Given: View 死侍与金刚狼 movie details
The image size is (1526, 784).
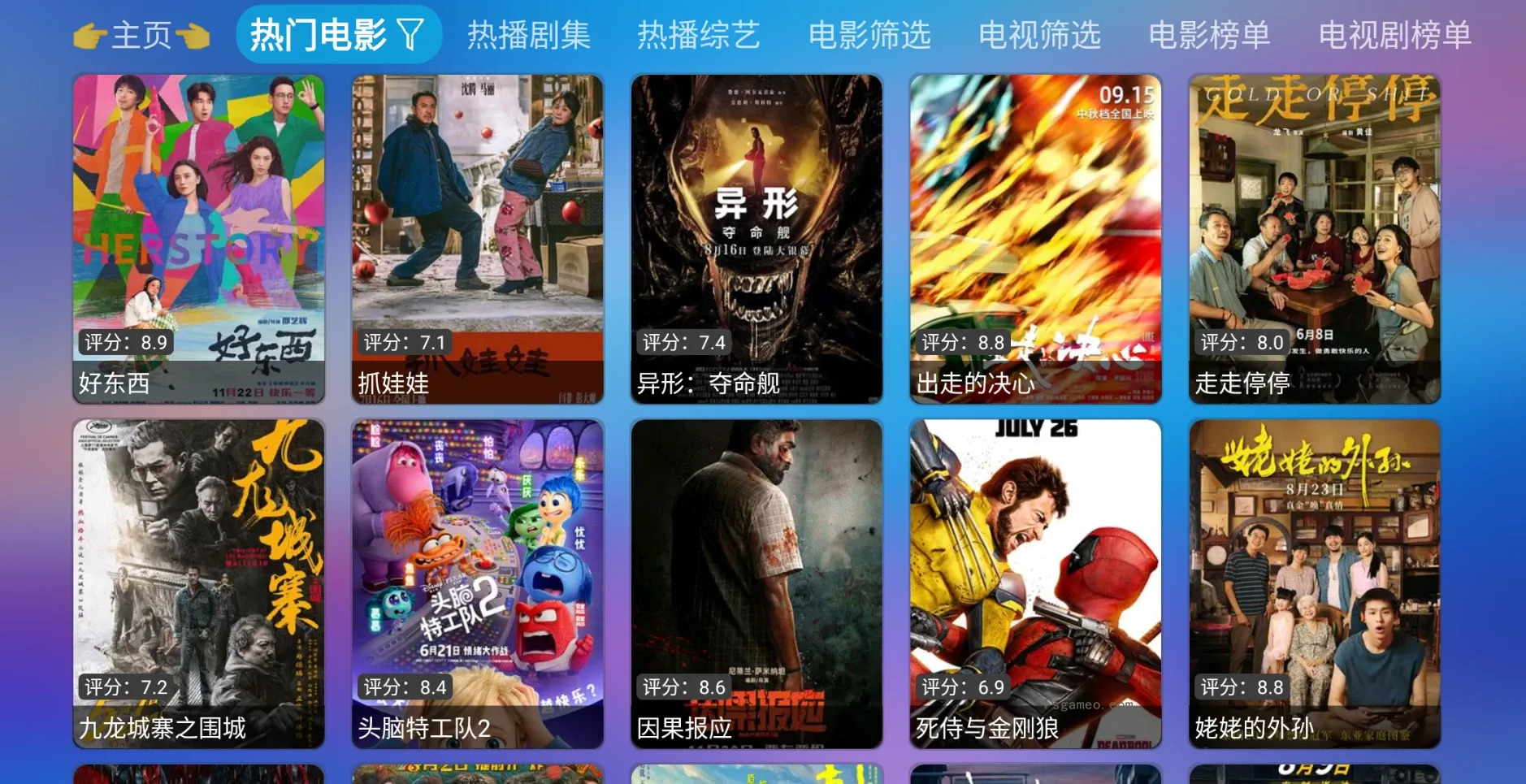Looking at the screenshot, I should click(1035, 583).
